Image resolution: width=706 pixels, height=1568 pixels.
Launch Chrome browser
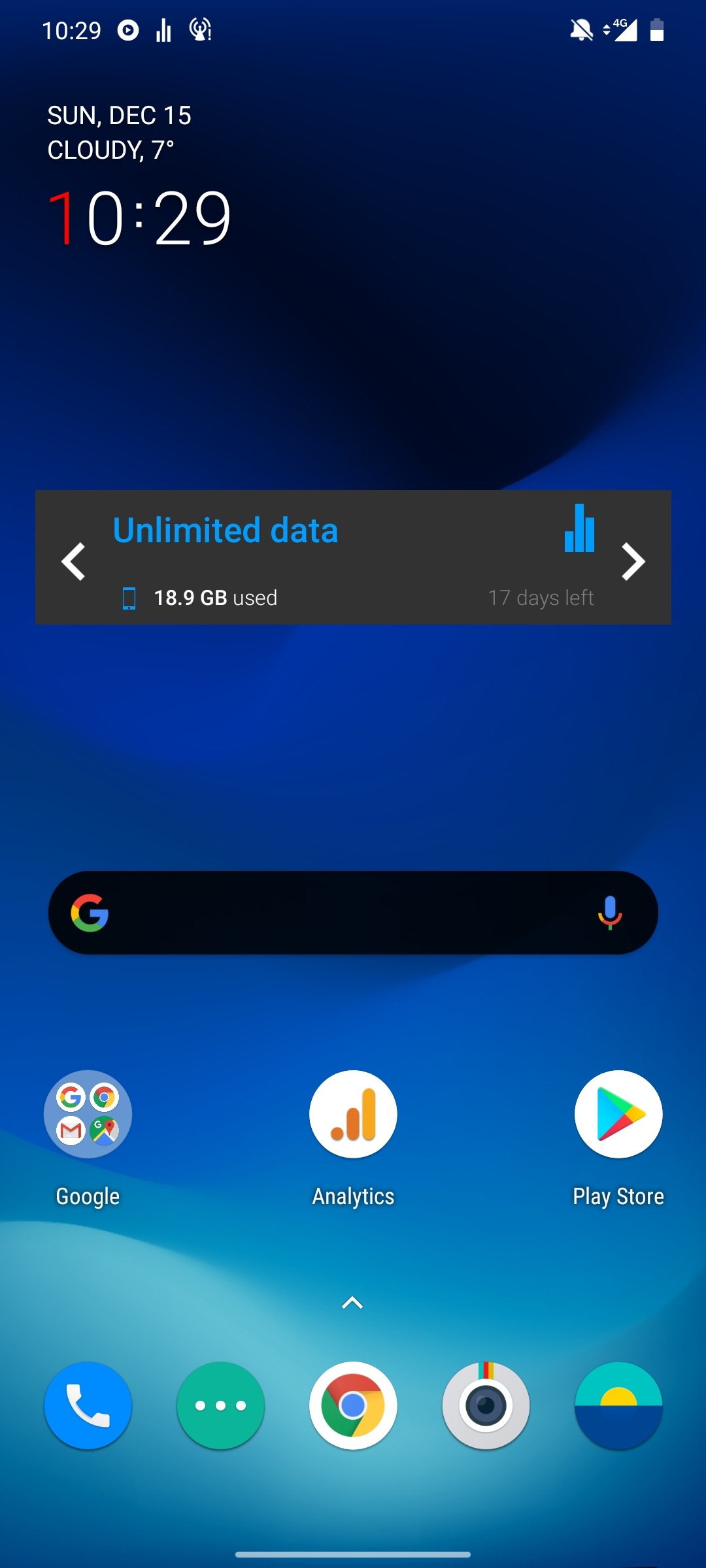353,1405
